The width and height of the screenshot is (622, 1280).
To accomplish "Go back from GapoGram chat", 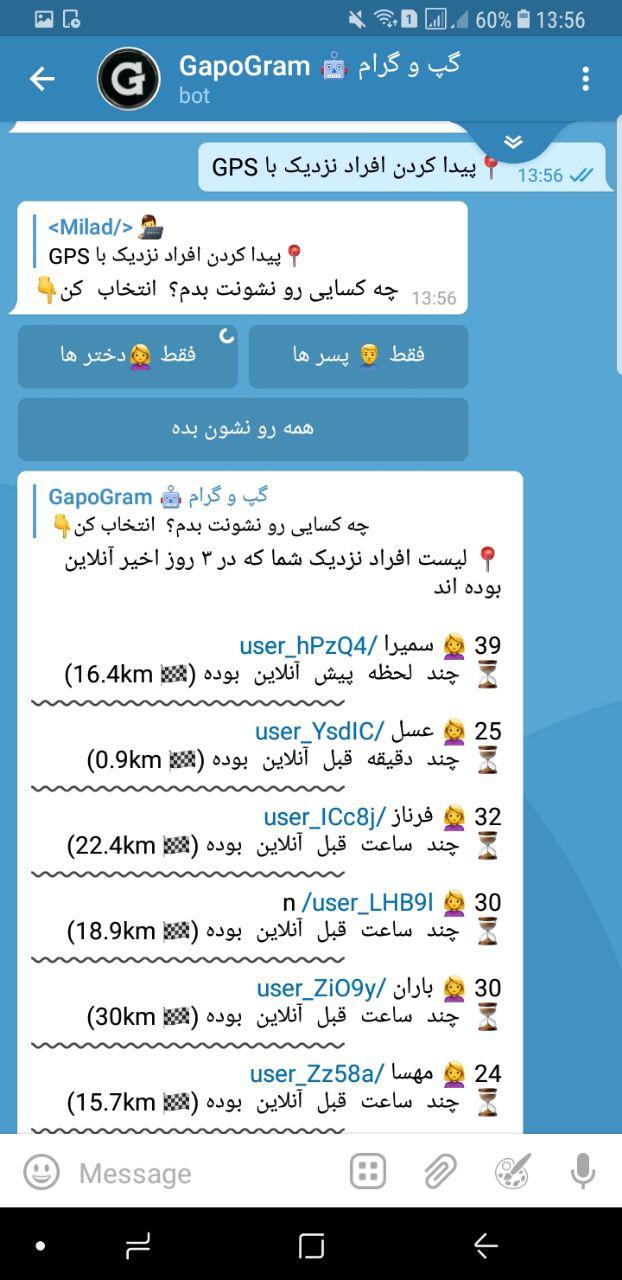I will (42, 79).
